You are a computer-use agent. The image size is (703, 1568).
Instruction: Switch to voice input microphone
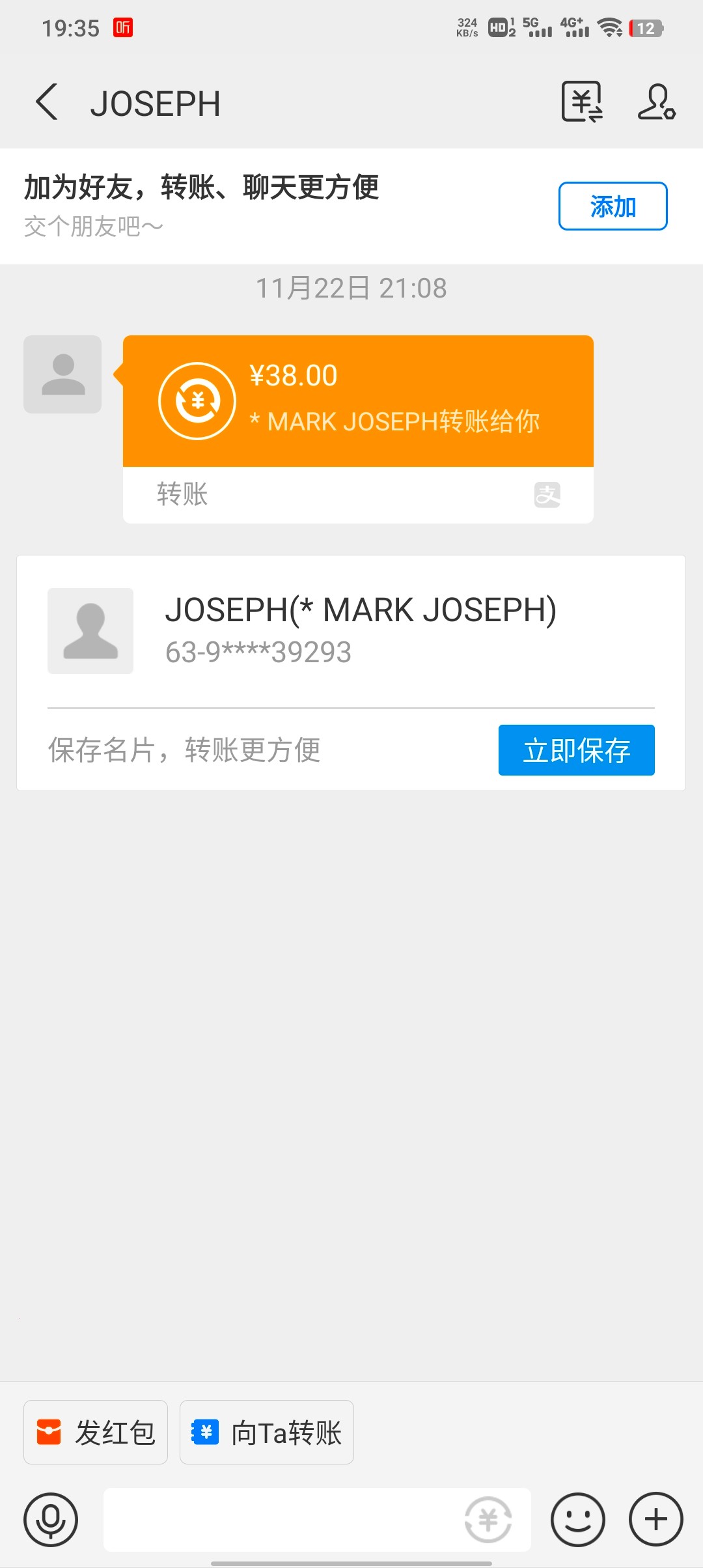pyautogui.click(x=51, y=1520)
